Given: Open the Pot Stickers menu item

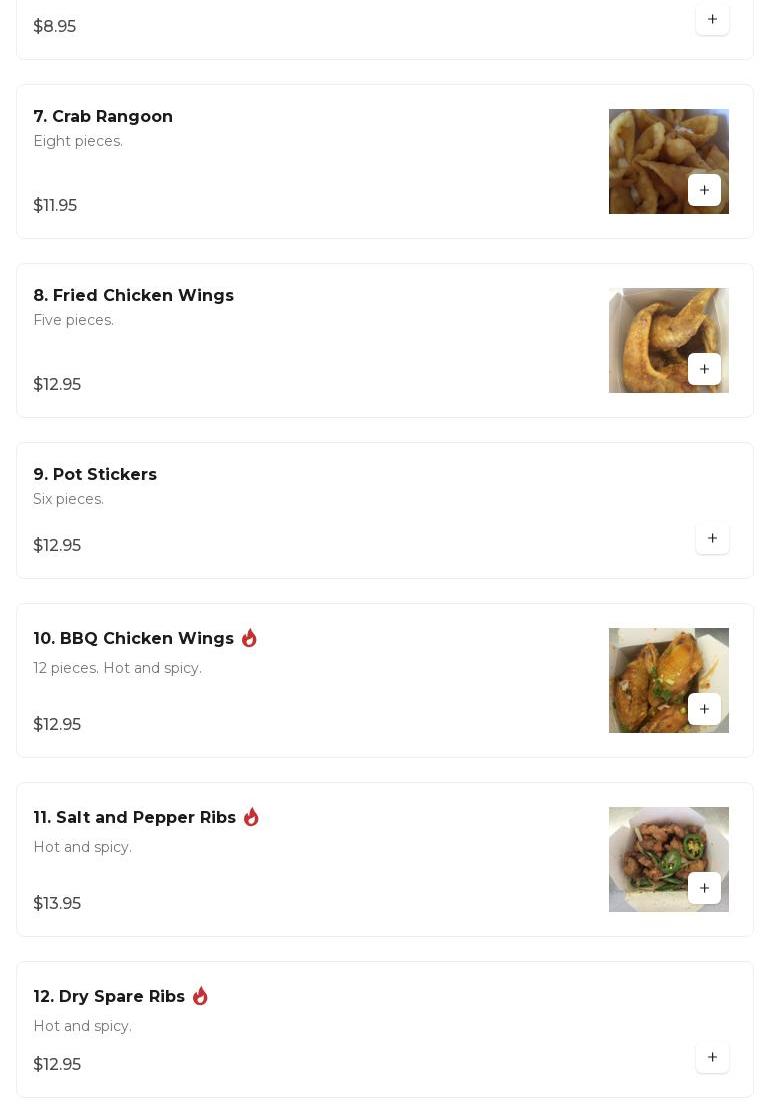Looking at the screenshot, I should (x=95, y=475).
